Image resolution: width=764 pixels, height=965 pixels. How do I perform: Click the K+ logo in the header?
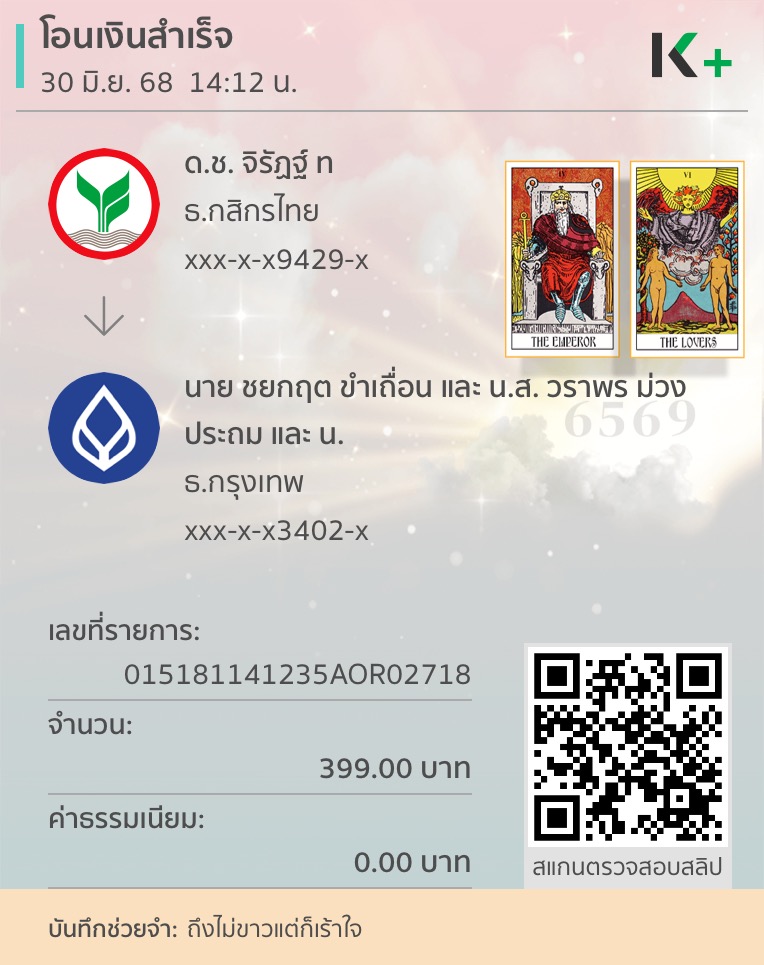tap(703, 55)
